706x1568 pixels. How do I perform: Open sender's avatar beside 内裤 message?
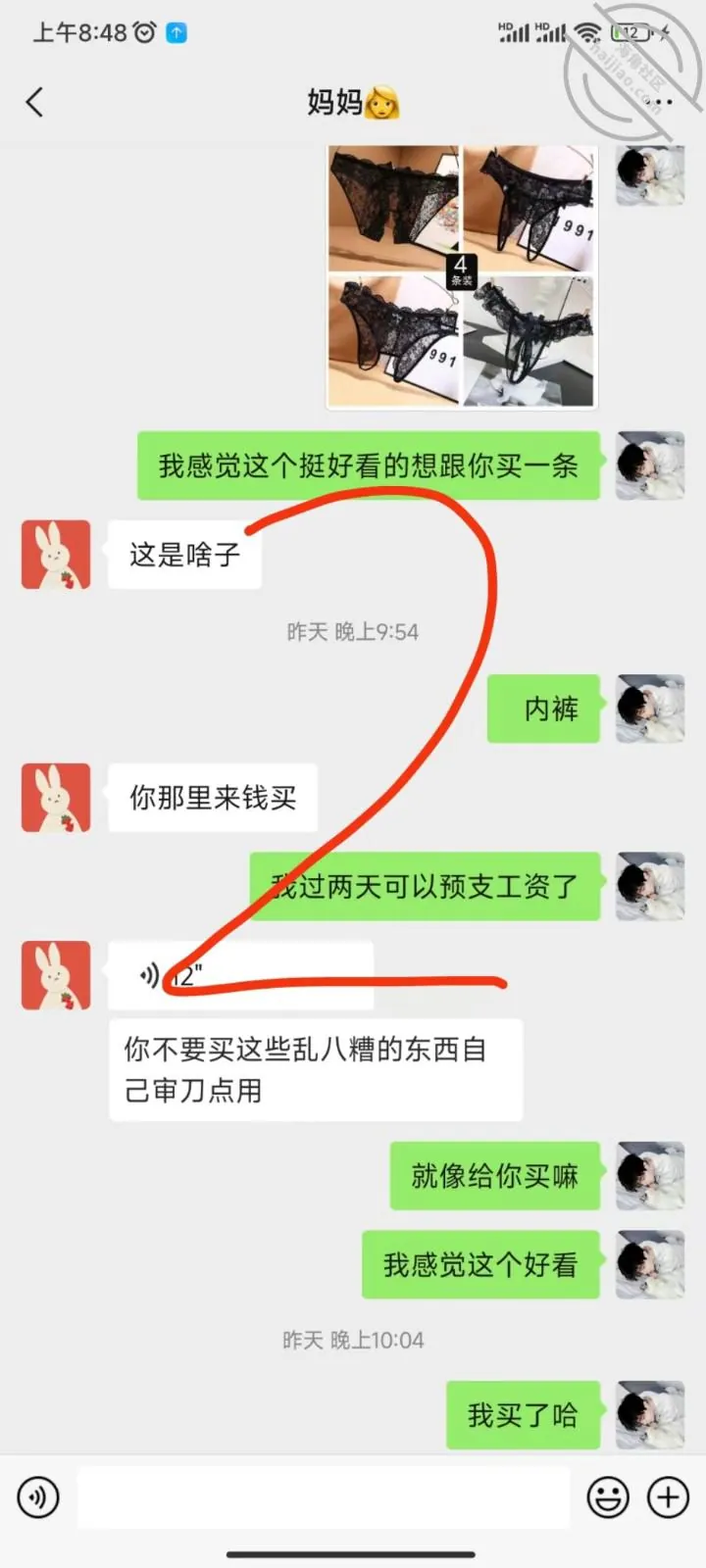(650, 709)
